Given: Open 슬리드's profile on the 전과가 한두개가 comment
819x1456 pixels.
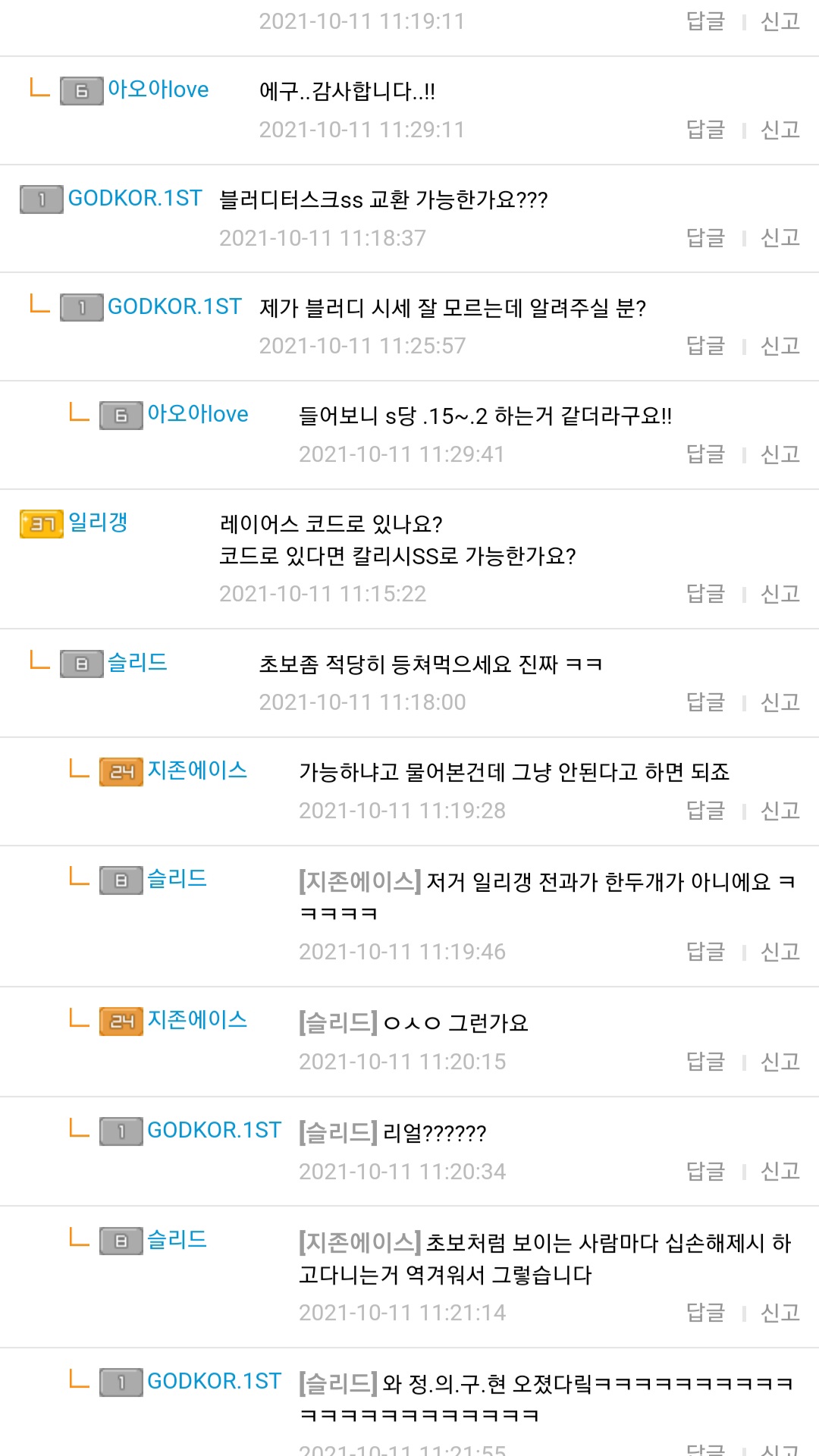Looking at the screenshot, I should [177, 879].
